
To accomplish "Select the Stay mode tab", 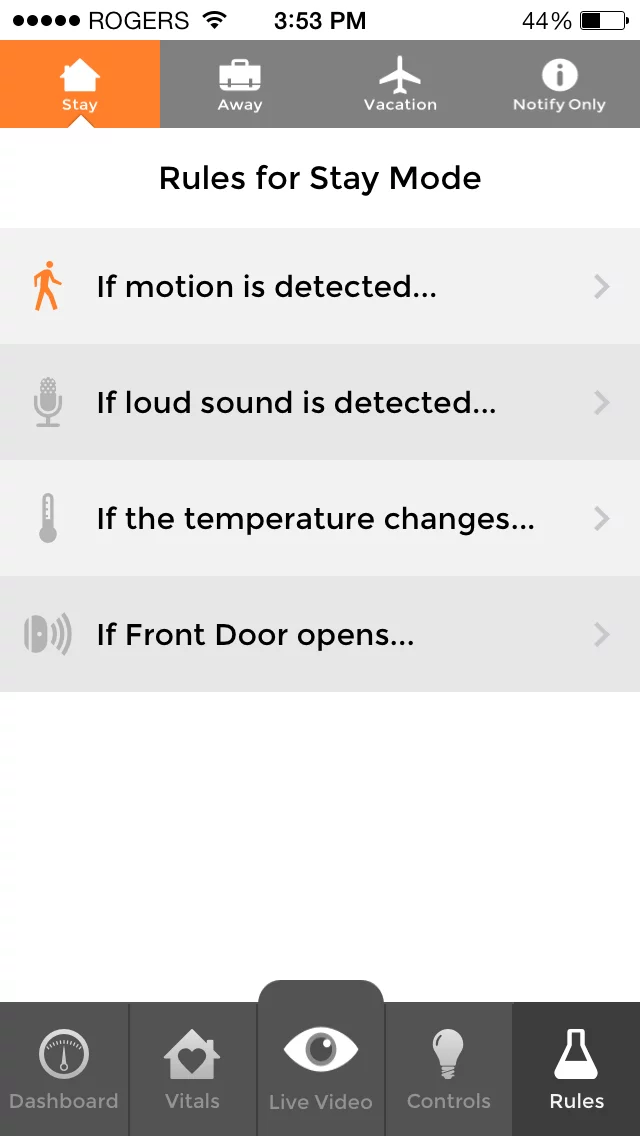I will pyautogui.click(x=80, y=84).
